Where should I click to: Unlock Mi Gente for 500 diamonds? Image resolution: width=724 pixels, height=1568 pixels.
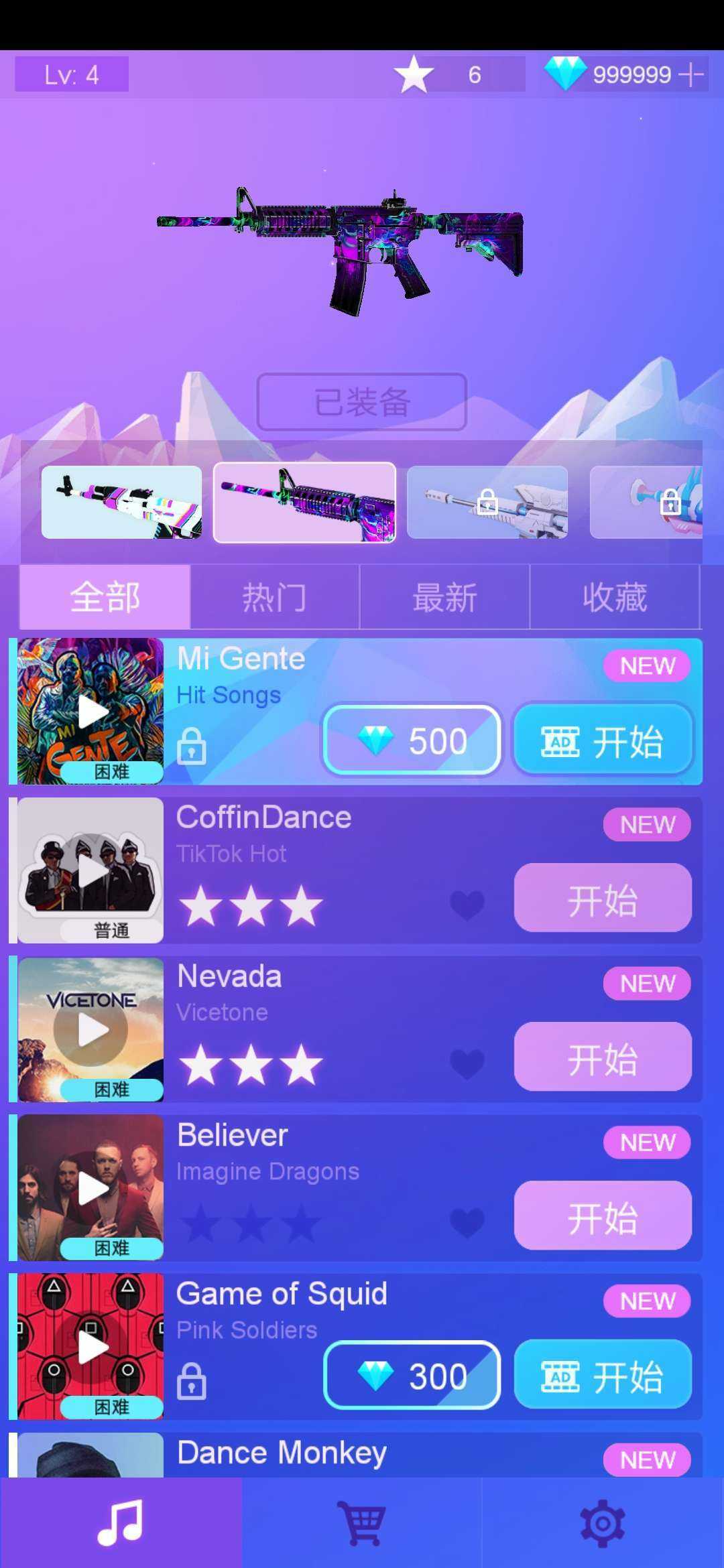[412, 741]
